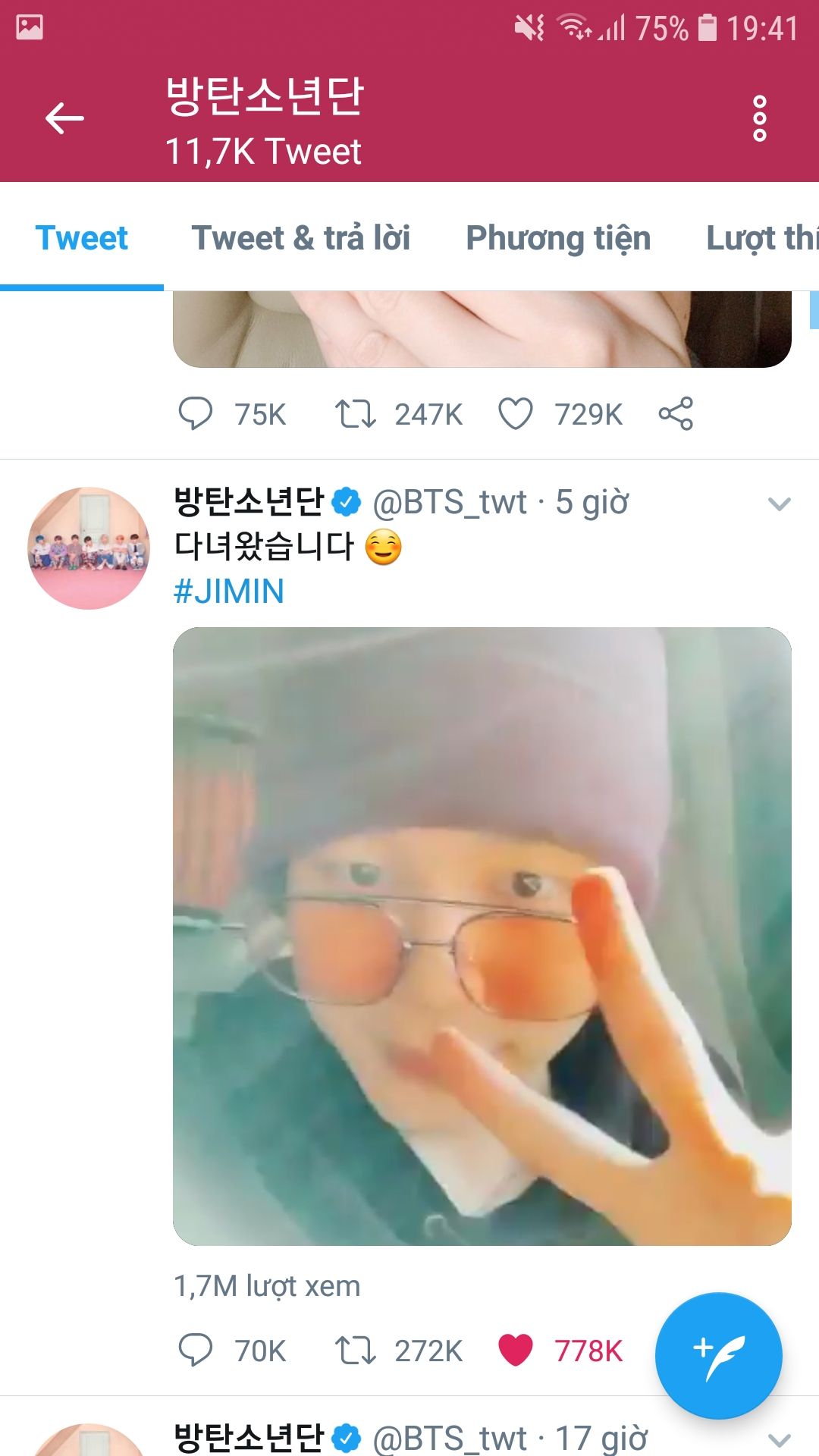
Task: Share the tweet with 729K likes
Action: 676,414
